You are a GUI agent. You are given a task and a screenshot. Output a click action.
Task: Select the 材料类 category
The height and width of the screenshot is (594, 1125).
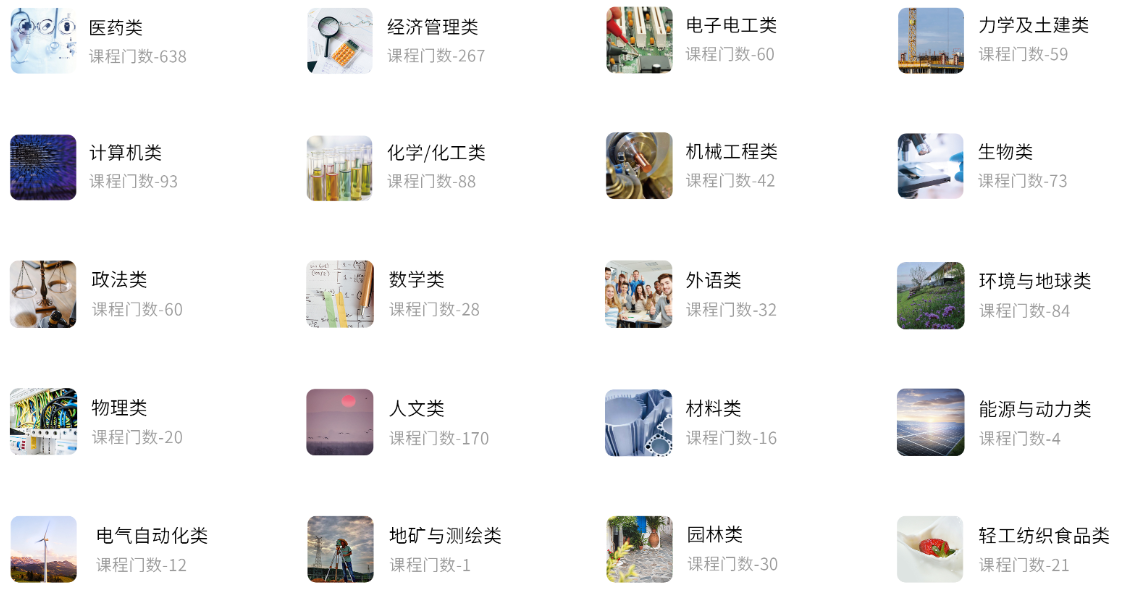point(713,409)
